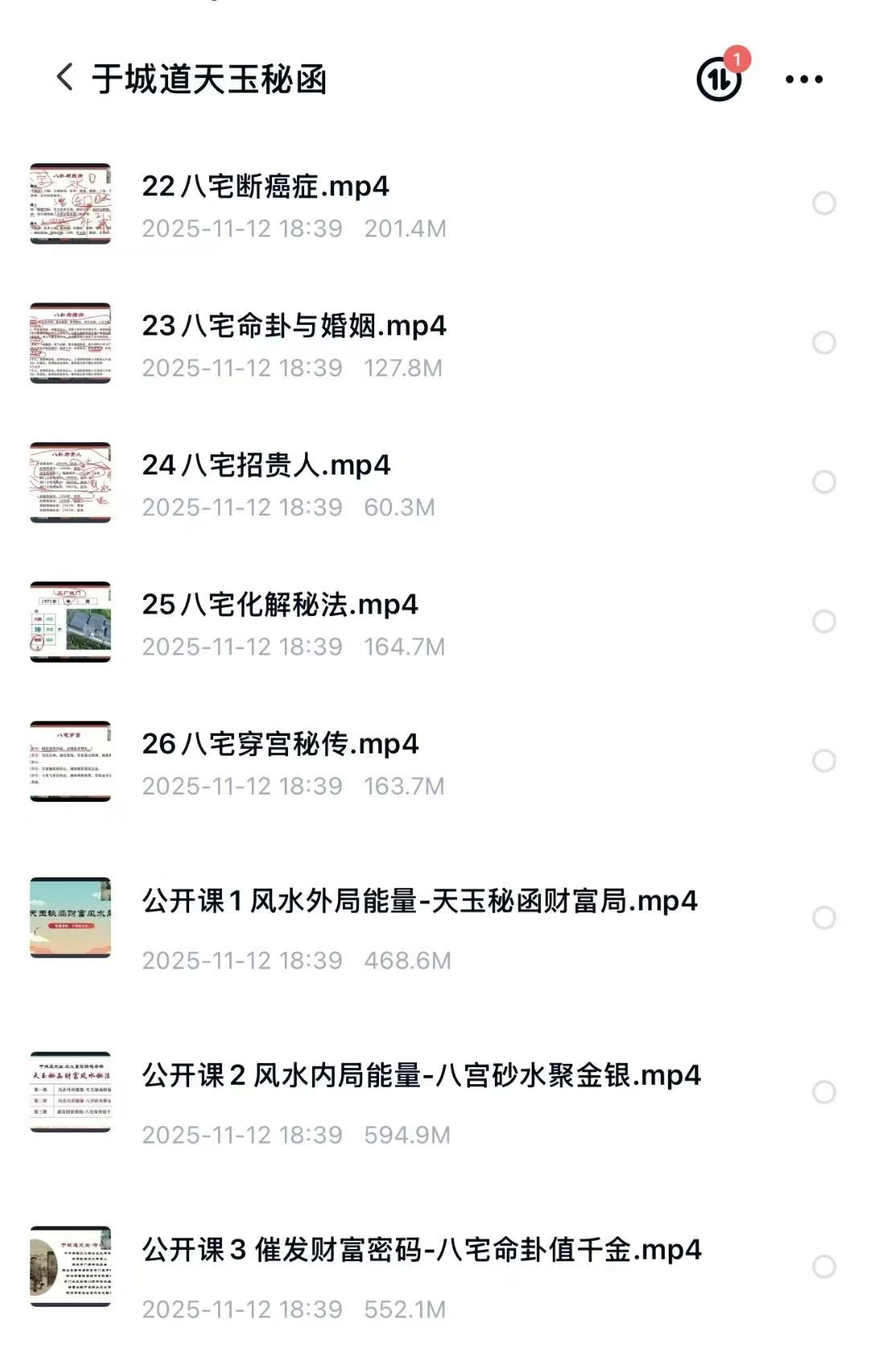View 26 八宅穿宫秘传.mp4

[x=280, y=744]
